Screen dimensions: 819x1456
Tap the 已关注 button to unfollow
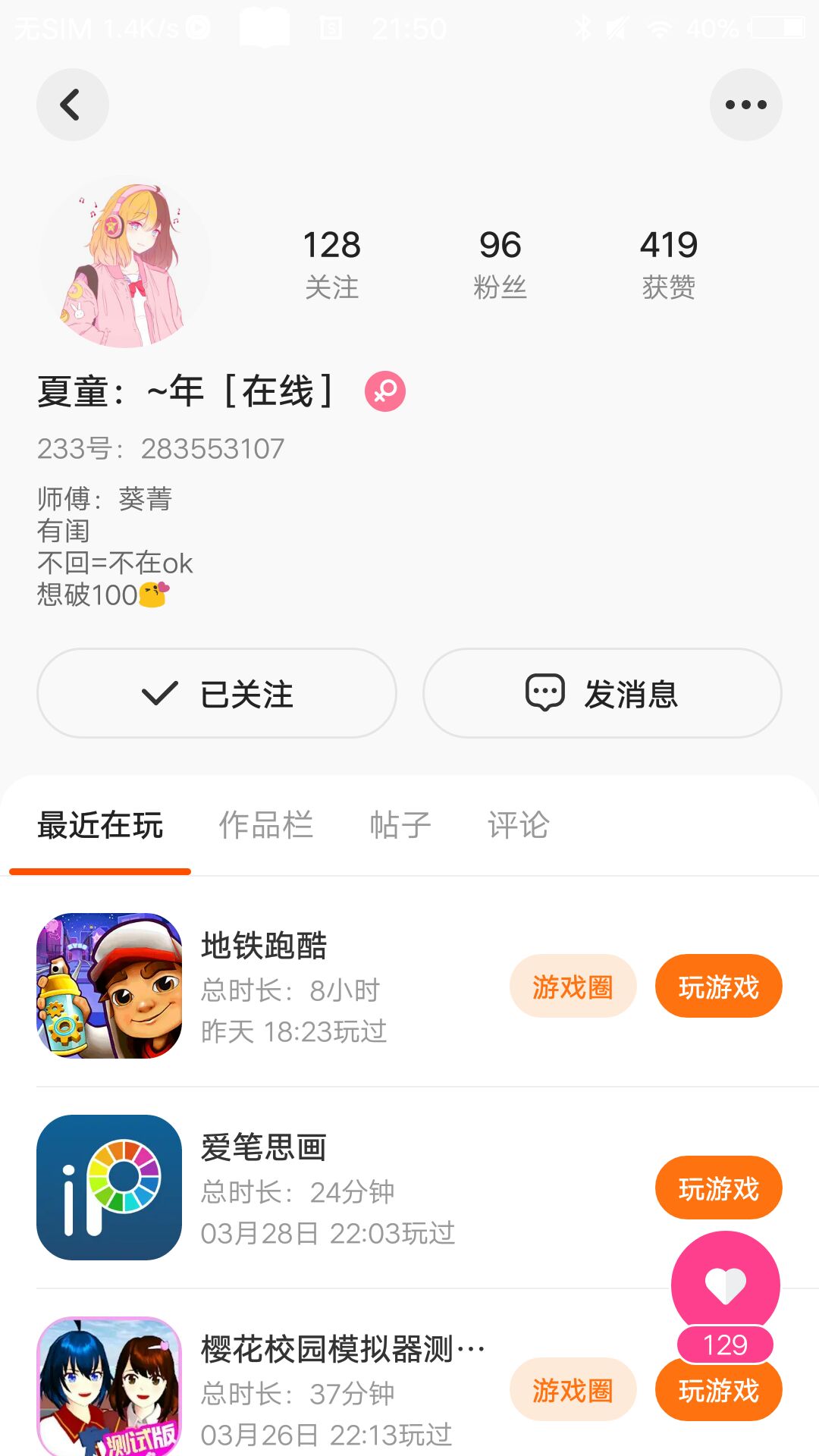(x=217, y=693)
